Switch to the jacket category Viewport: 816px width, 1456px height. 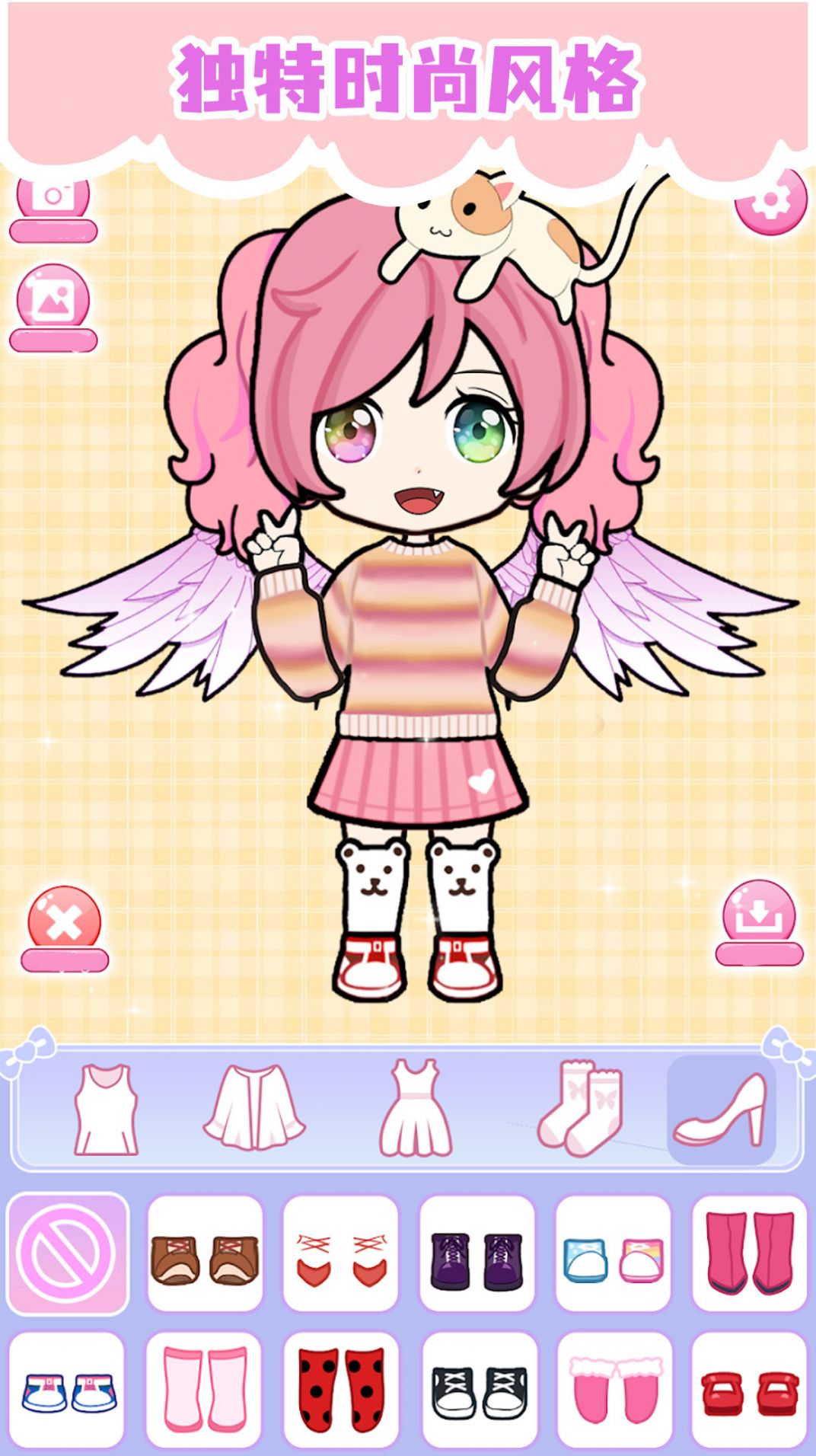coord(254,1109)
